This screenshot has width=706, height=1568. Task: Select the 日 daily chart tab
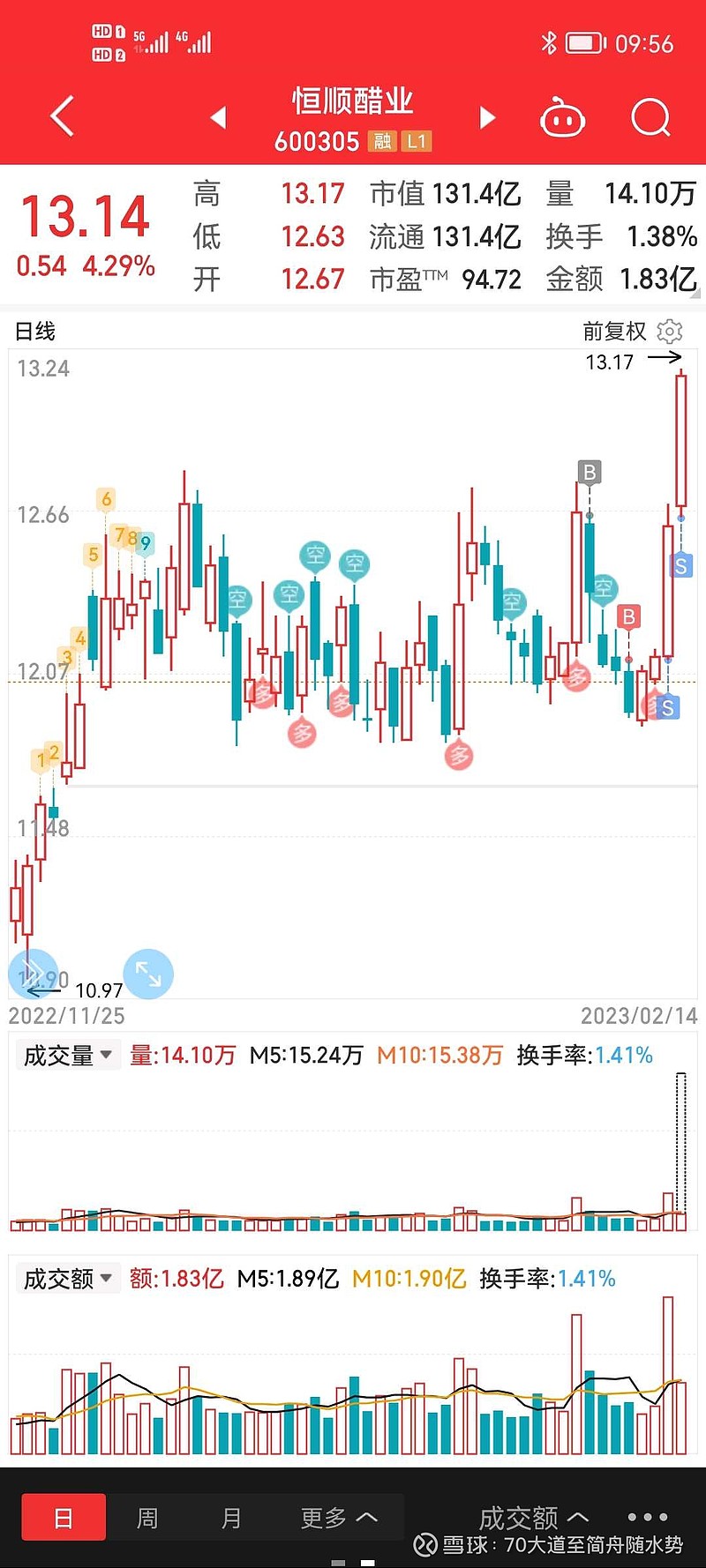(x=64, y=1518)
